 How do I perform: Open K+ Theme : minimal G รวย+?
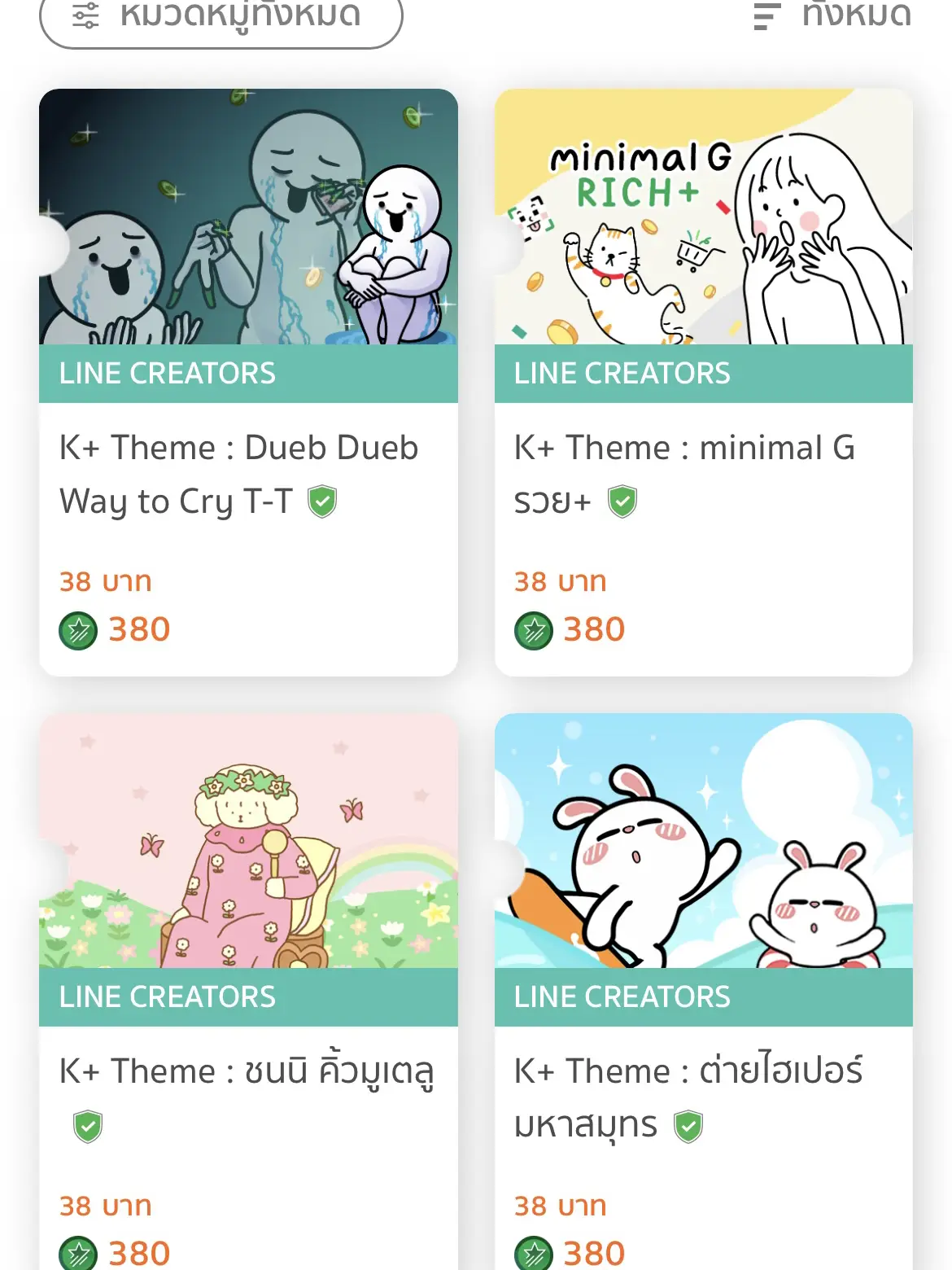pos(683,474)
